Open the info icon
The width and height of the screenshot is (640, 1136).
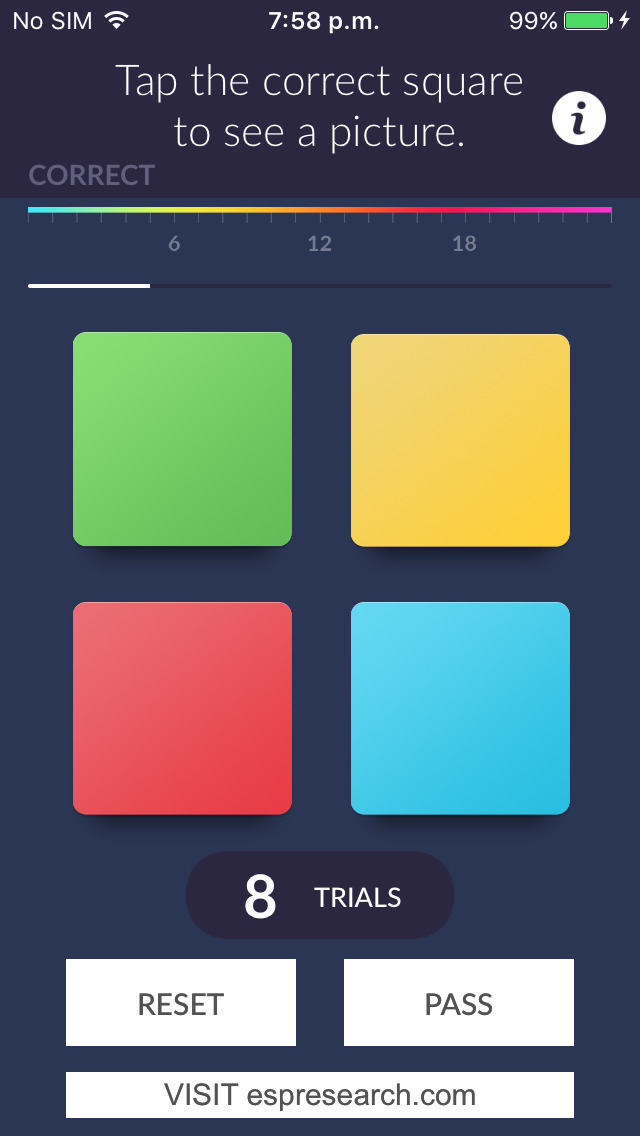point(579,121)
